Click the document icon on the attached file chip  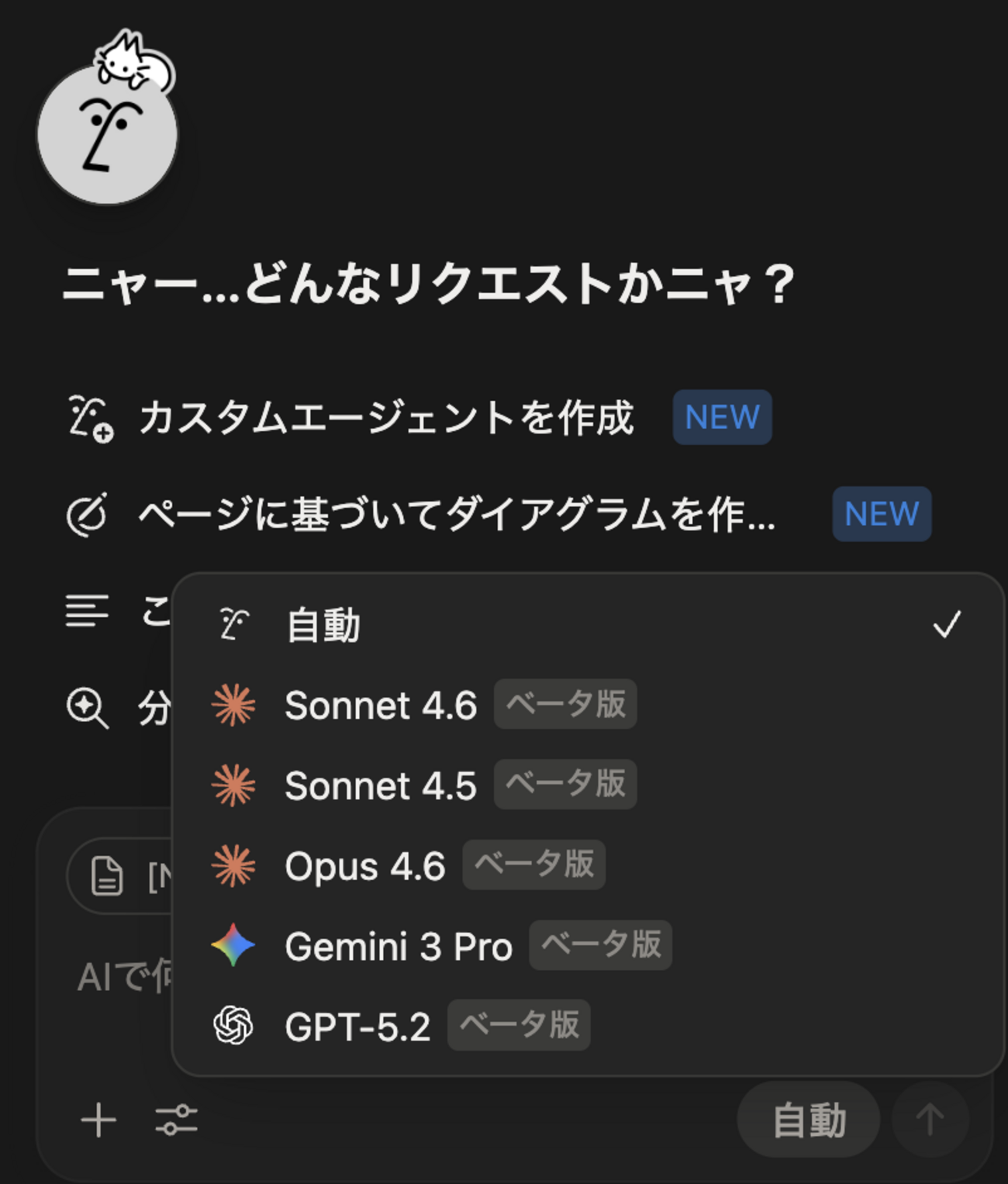[109, 875]
